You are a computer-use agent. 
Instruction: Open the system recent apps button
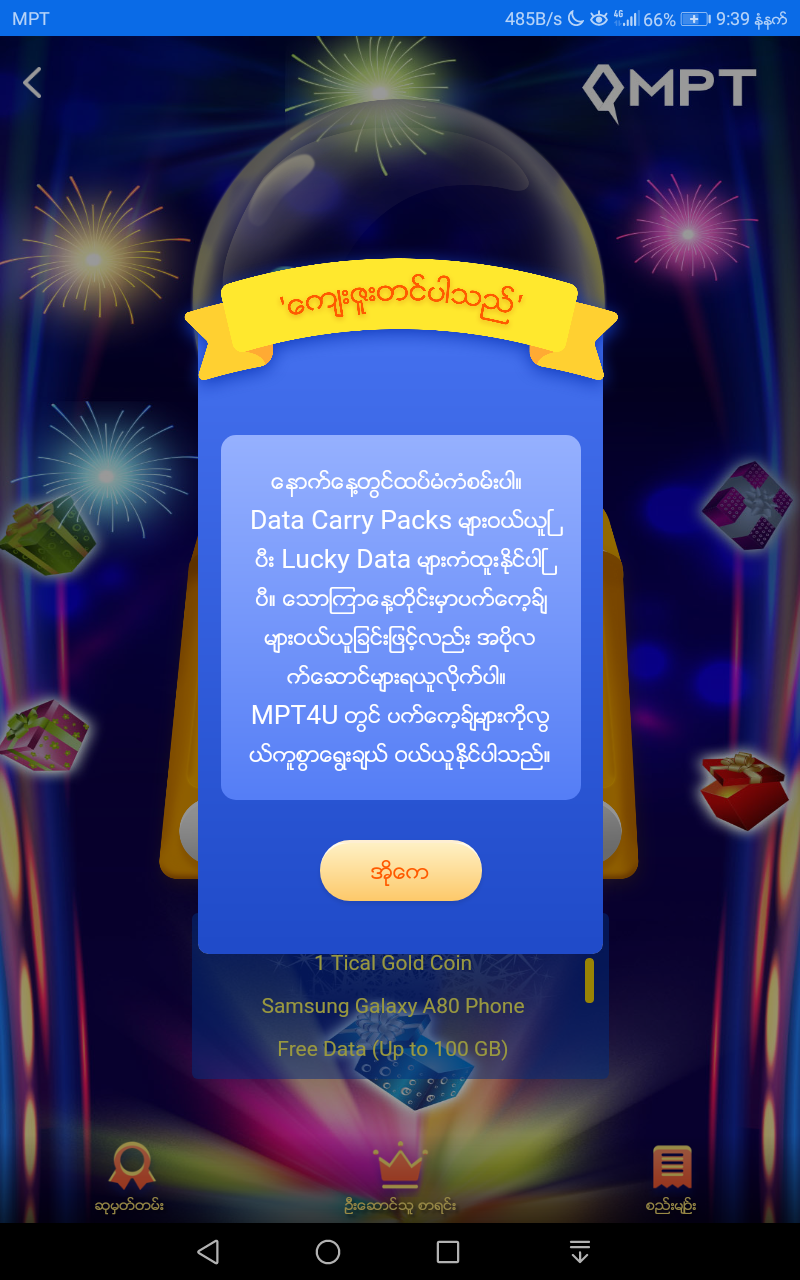(448, 1251)
